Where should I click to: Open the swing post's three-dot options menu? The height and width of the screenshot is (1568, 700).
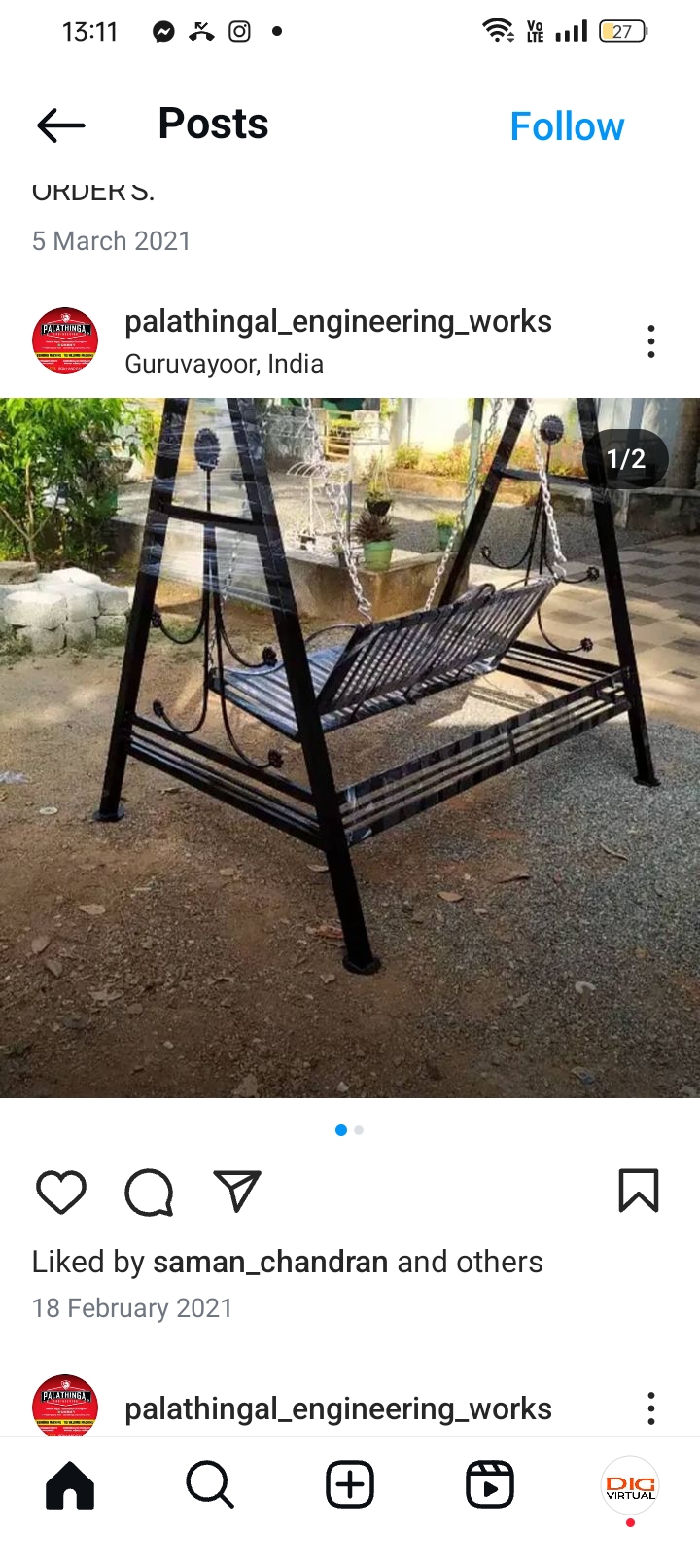click(x=650, y=341)
